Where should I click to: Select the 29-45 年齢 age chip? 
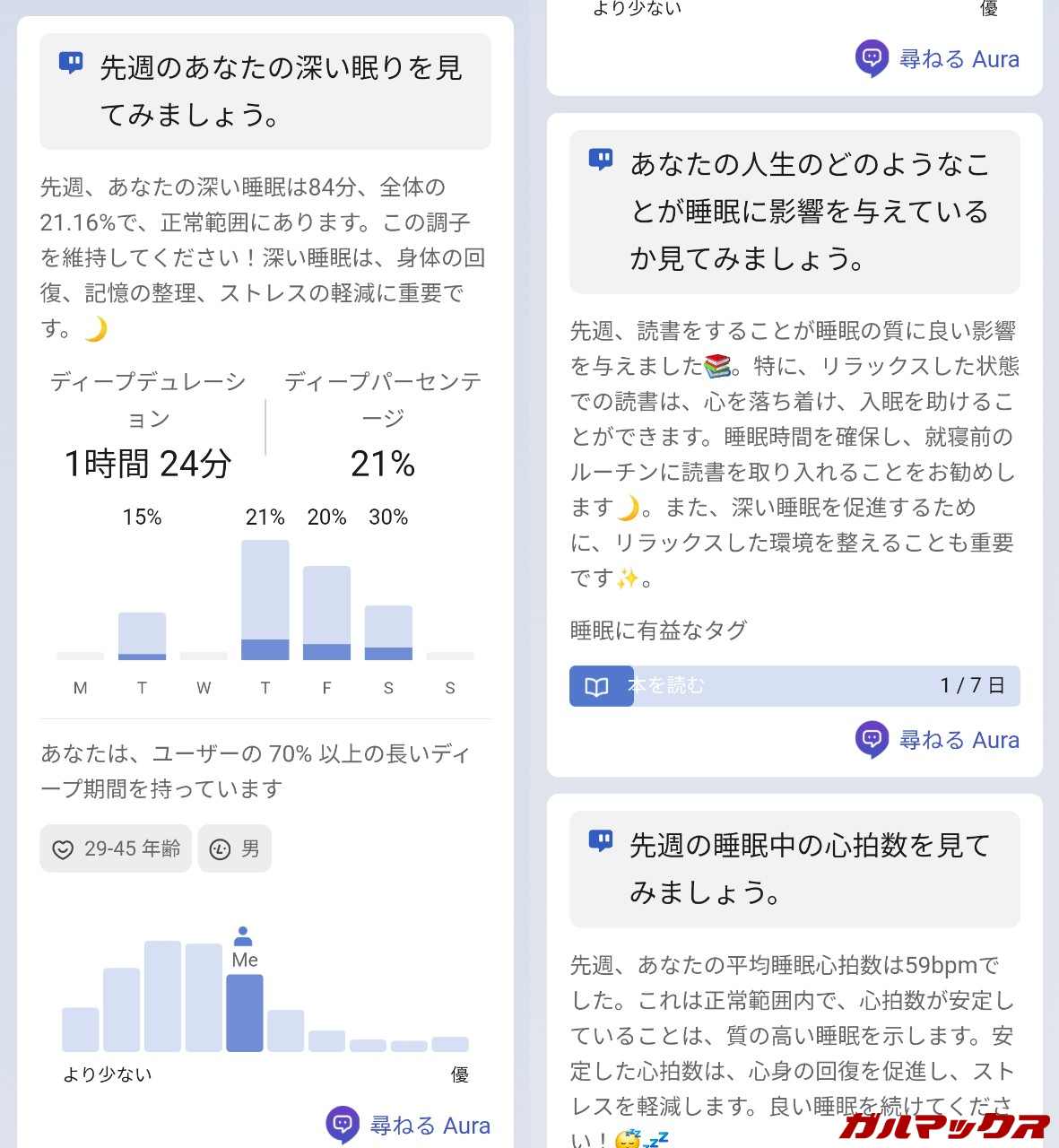(x=116, y=848)
